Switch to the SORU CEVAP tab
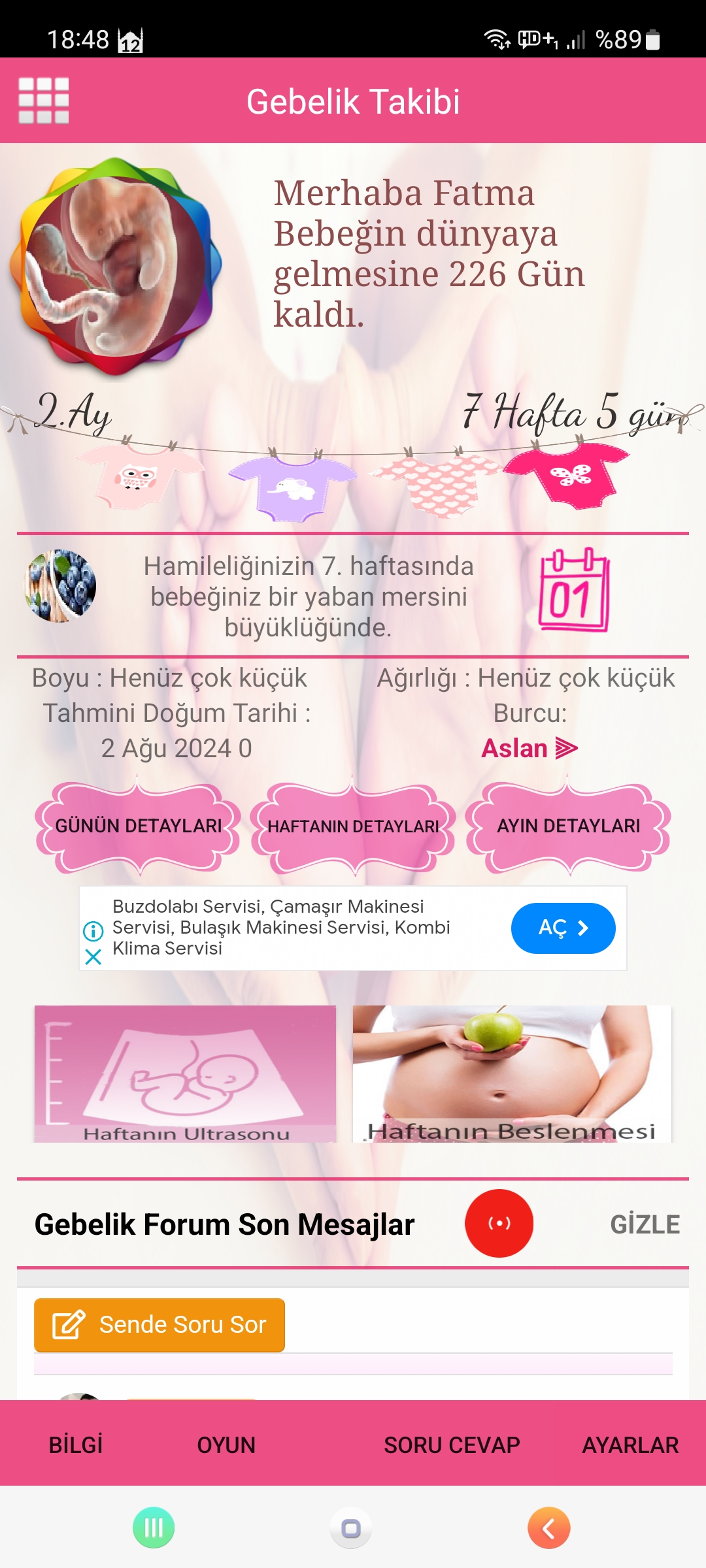The height and width of the screenshot is (1568, 706). click(452, 1445)
